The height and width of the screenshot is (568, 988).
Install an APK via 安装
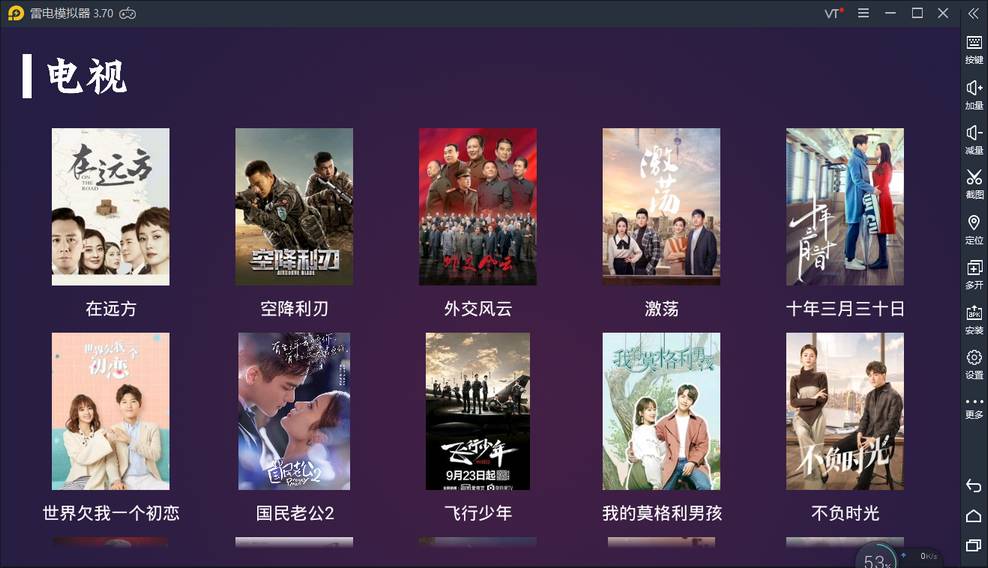coord(973,318)
